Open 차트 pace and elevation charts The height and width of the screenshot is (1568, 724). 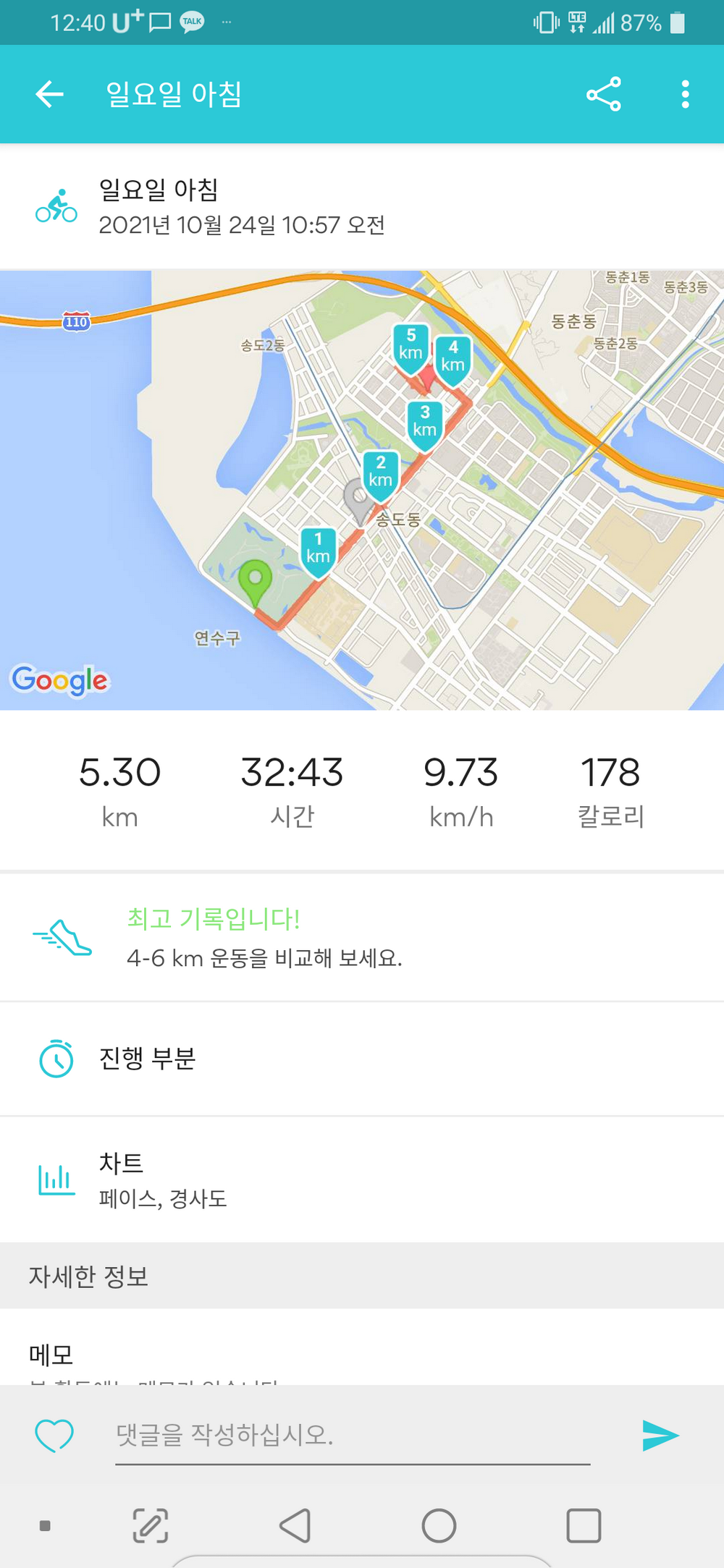(362, 1179)
